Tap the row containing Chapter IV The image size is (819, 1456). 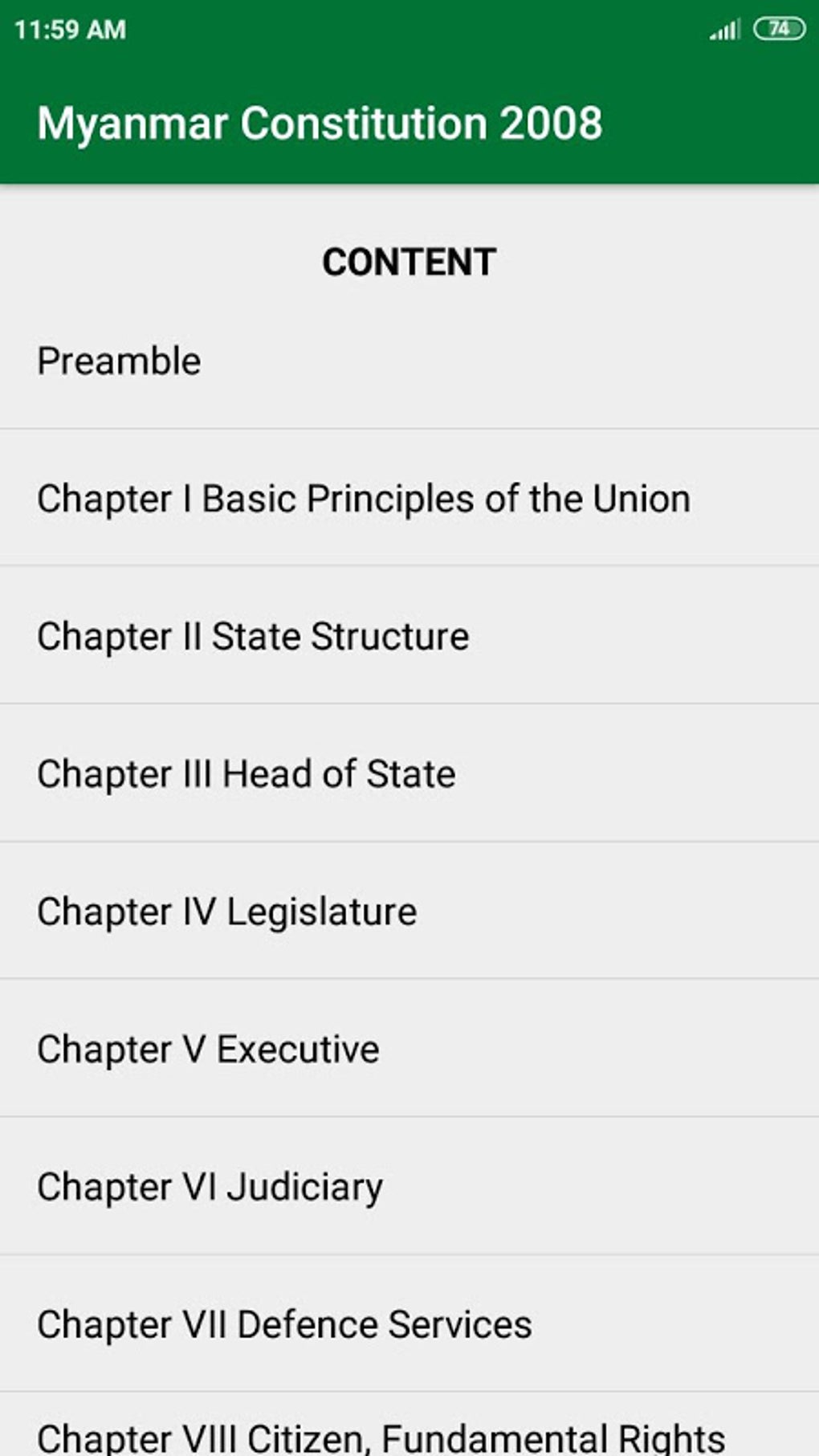click(x=409, y=911)
